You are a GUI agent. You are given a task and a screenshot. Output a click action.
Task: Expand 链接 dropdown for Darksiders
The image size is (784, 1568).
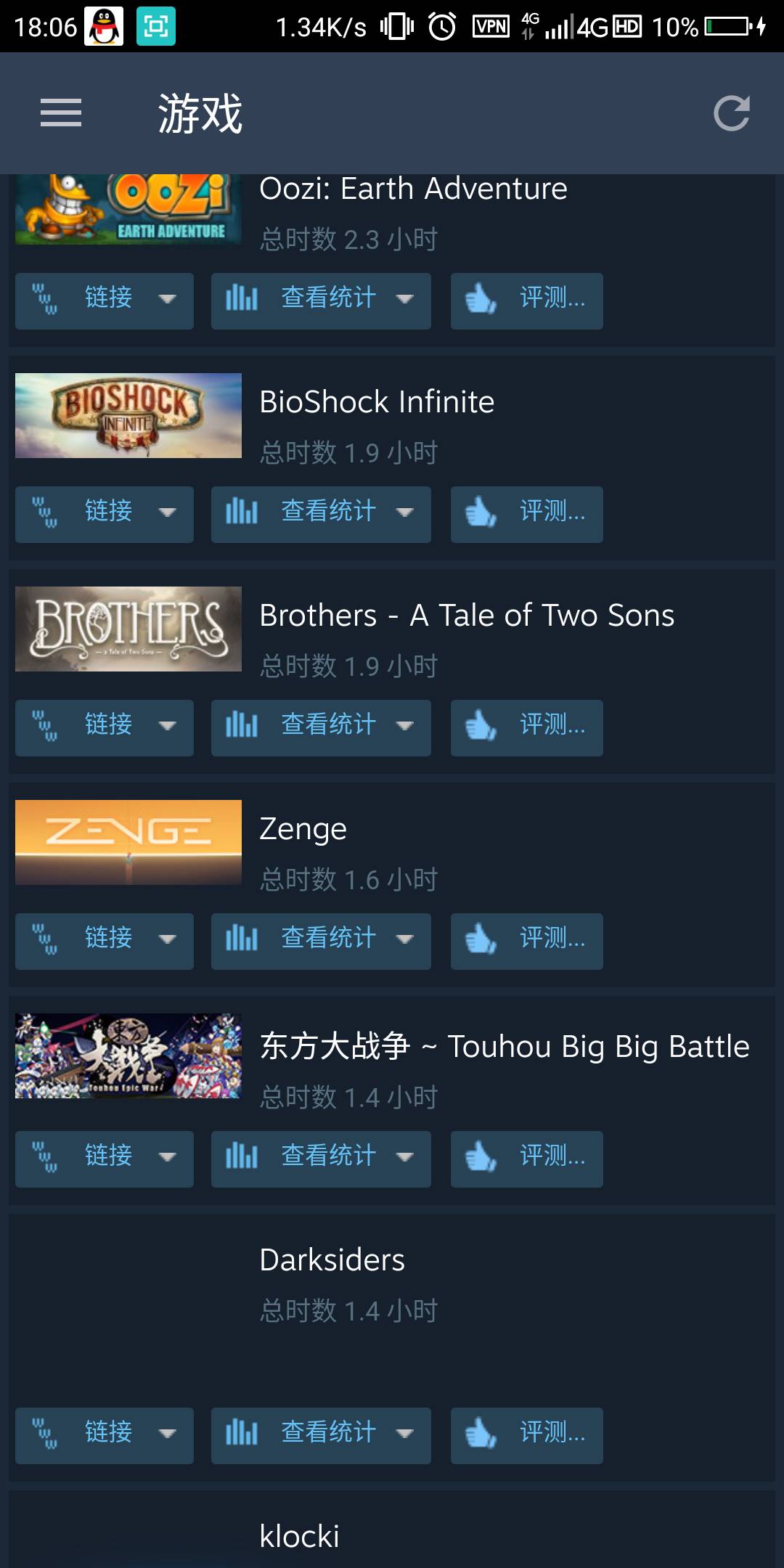coord(105,1435)
